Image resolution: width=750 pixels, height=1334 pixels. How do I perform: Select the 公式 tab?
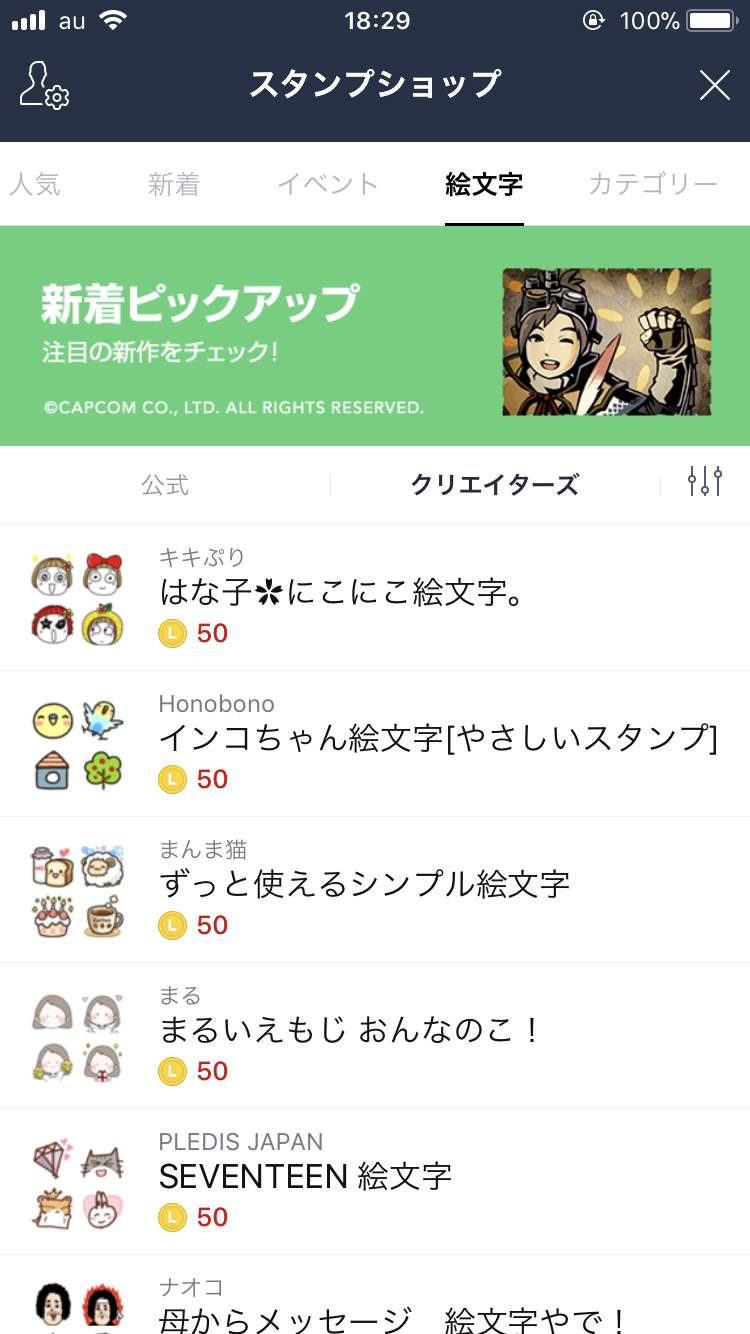pyautogui.click(x=165, y=485)
